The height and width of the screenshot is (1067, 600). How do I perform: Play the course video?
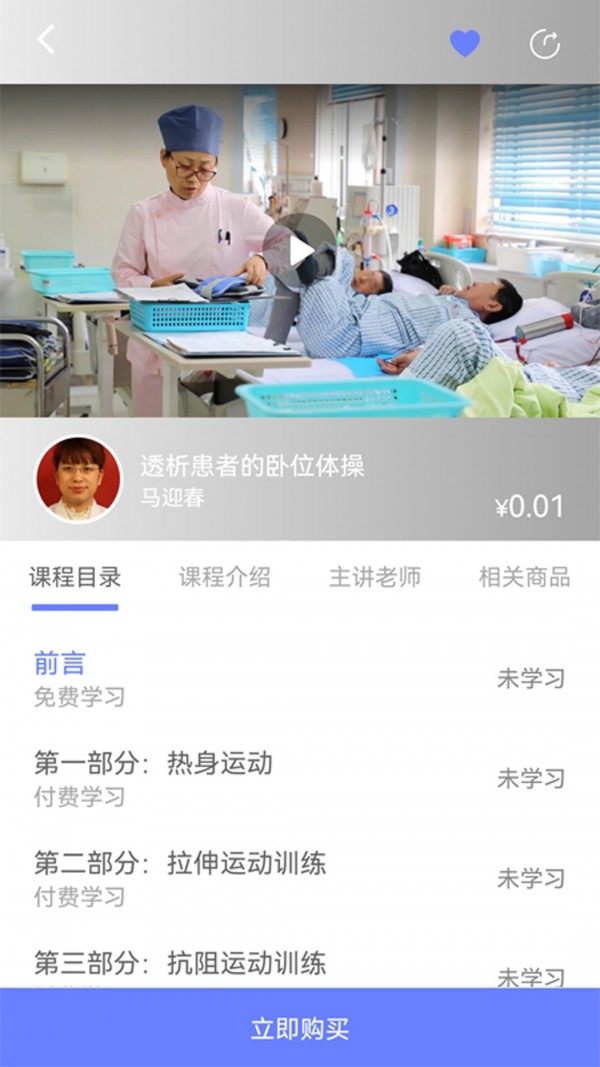coord(299,250)
